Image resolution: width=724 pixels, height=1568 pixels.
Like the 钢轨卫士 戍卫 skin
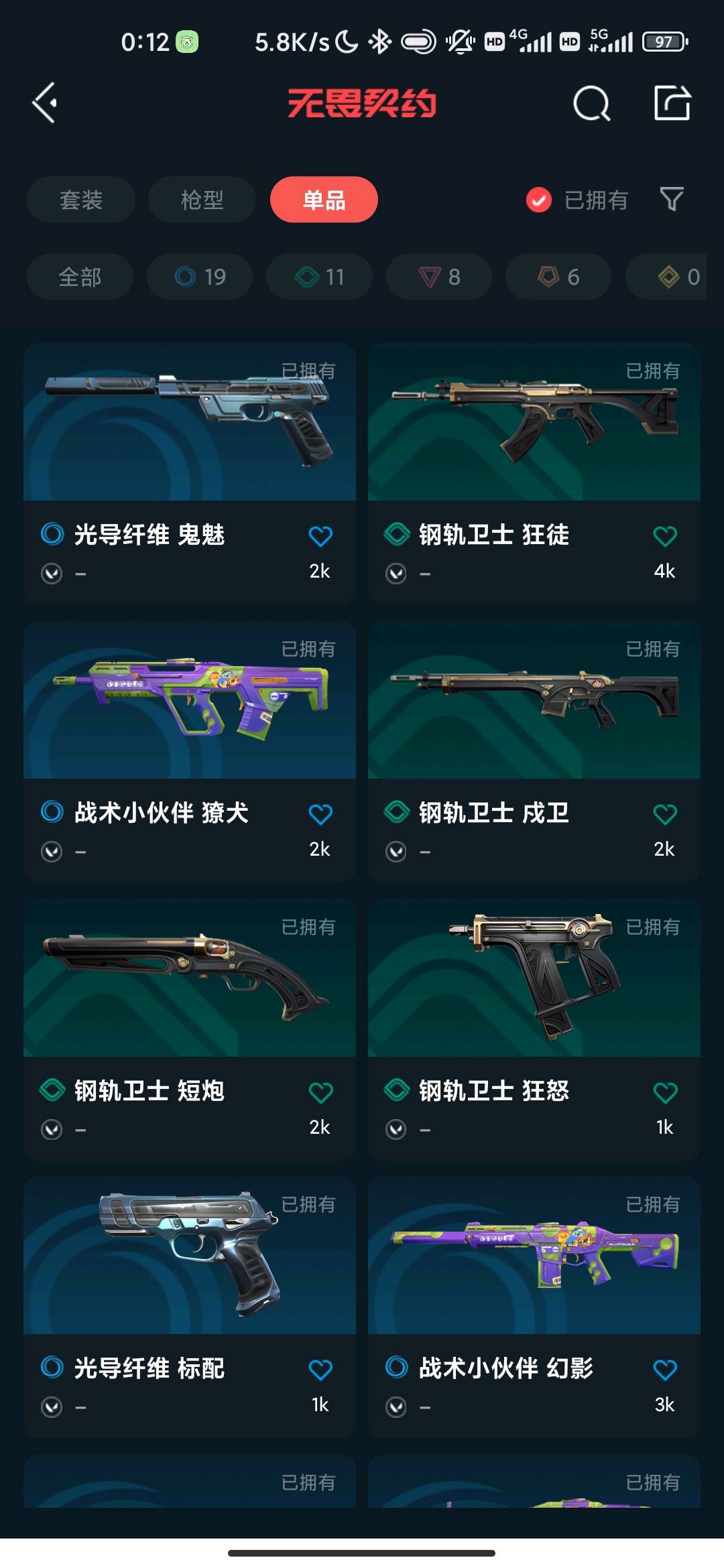[x=665, y=814]
